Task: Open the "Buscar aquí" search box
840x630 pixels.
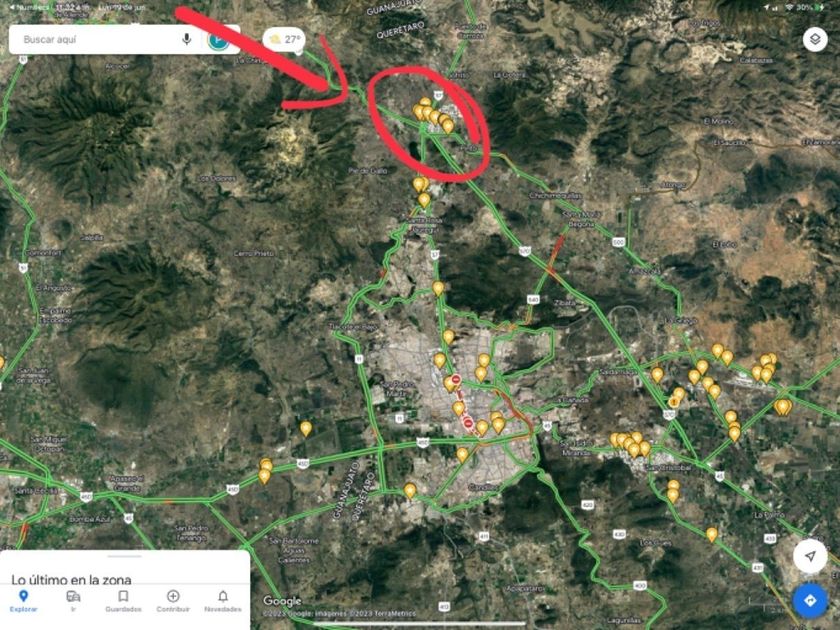Action: [x=96, y=39]
